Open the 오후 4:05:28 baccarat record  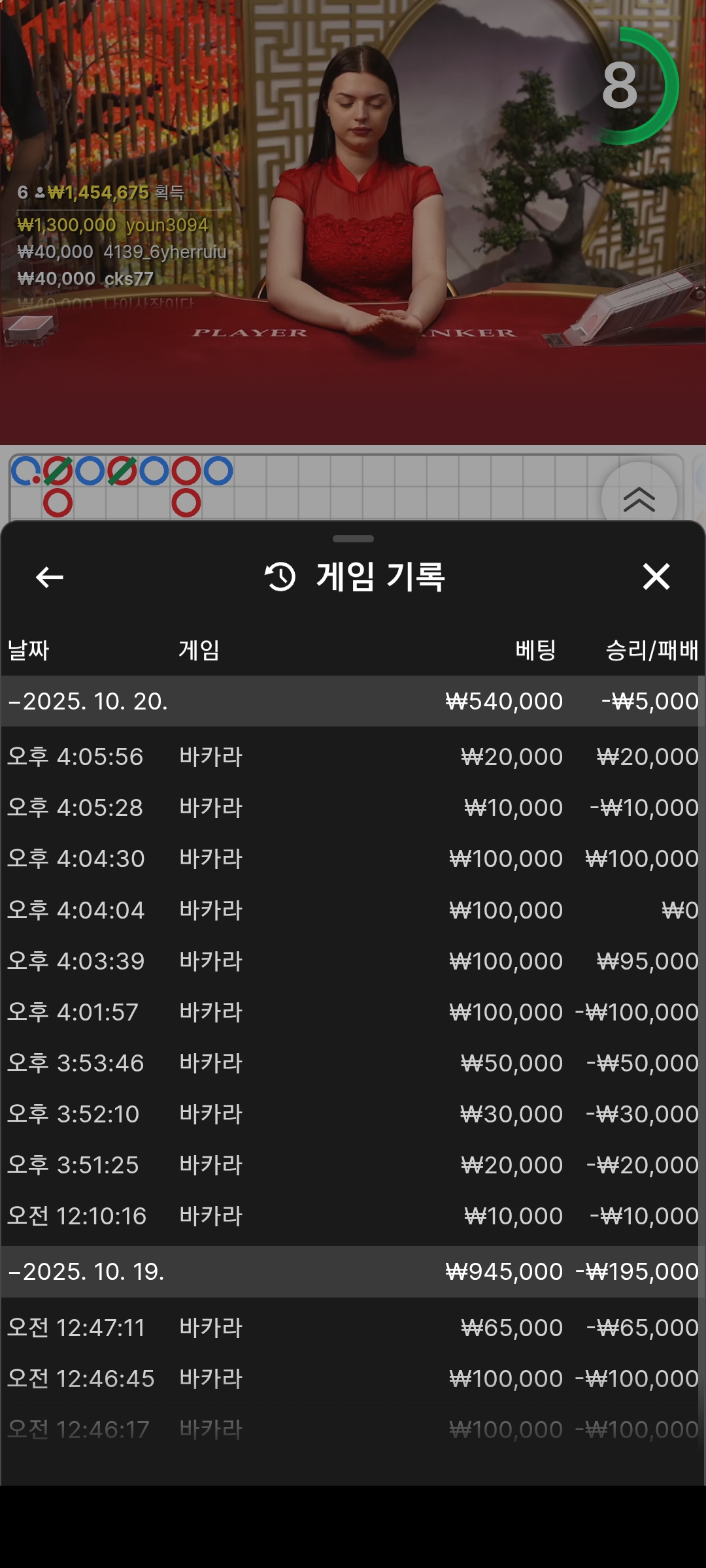pyautogui.click(x=353, y=808)
